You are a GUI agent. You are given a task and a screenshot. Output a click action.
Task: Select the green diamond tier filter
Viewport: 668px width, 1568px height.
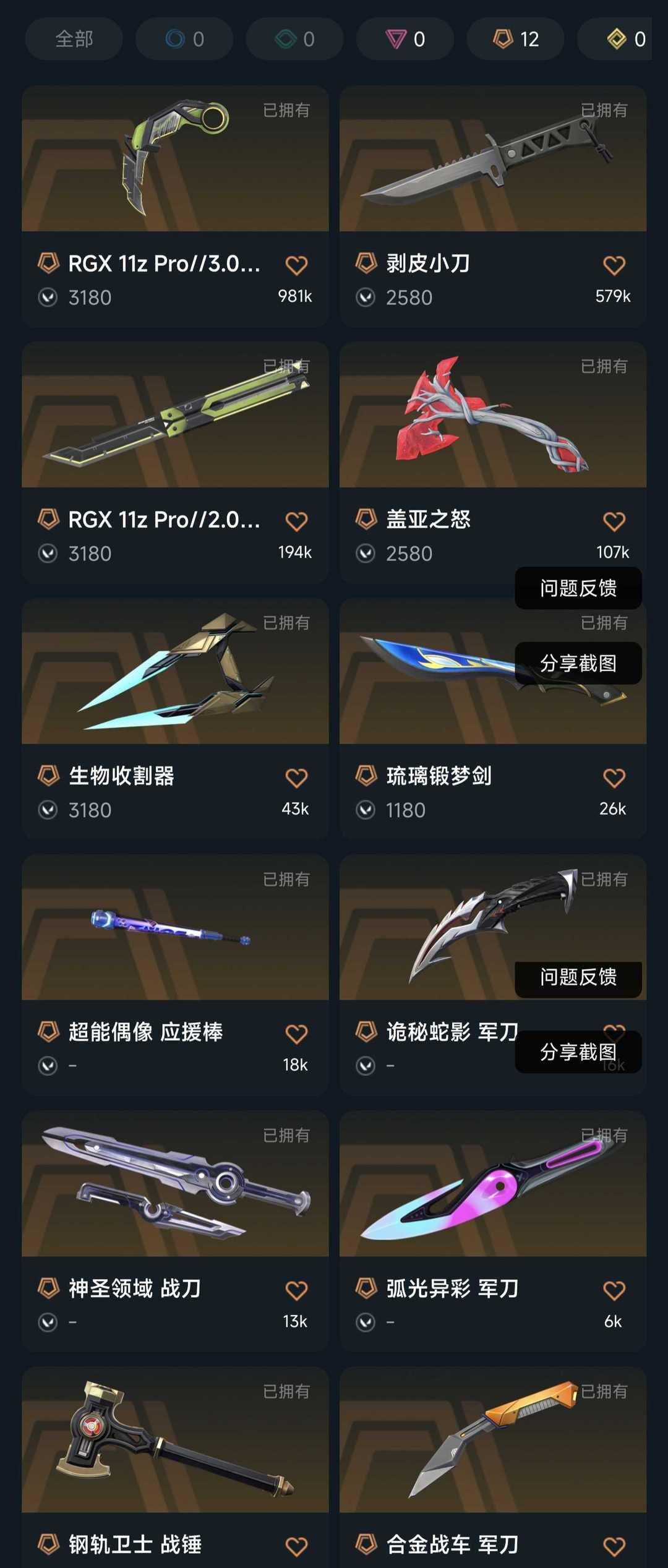point(294,39)
